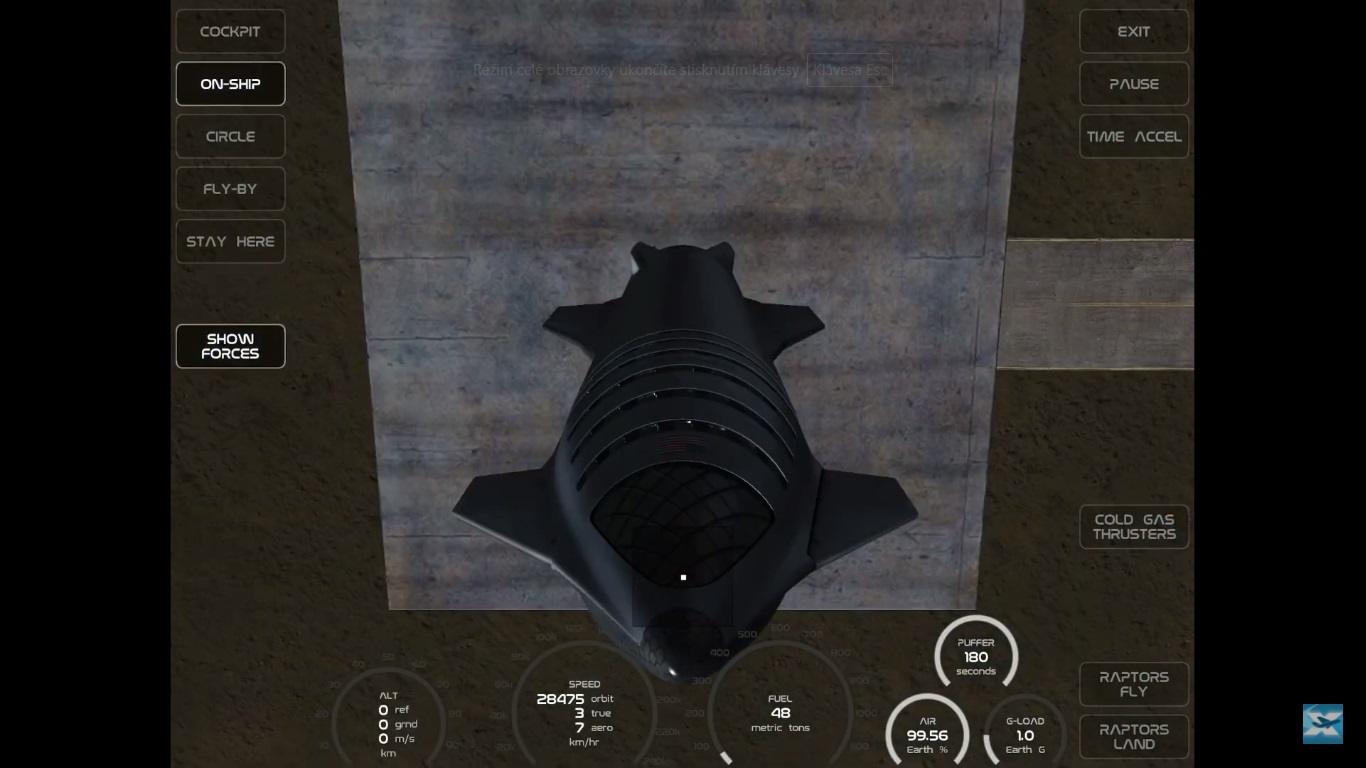Switch to the Circle camera view
The width and height of the screenshot is (1366, 768).
tap(230, 137)
